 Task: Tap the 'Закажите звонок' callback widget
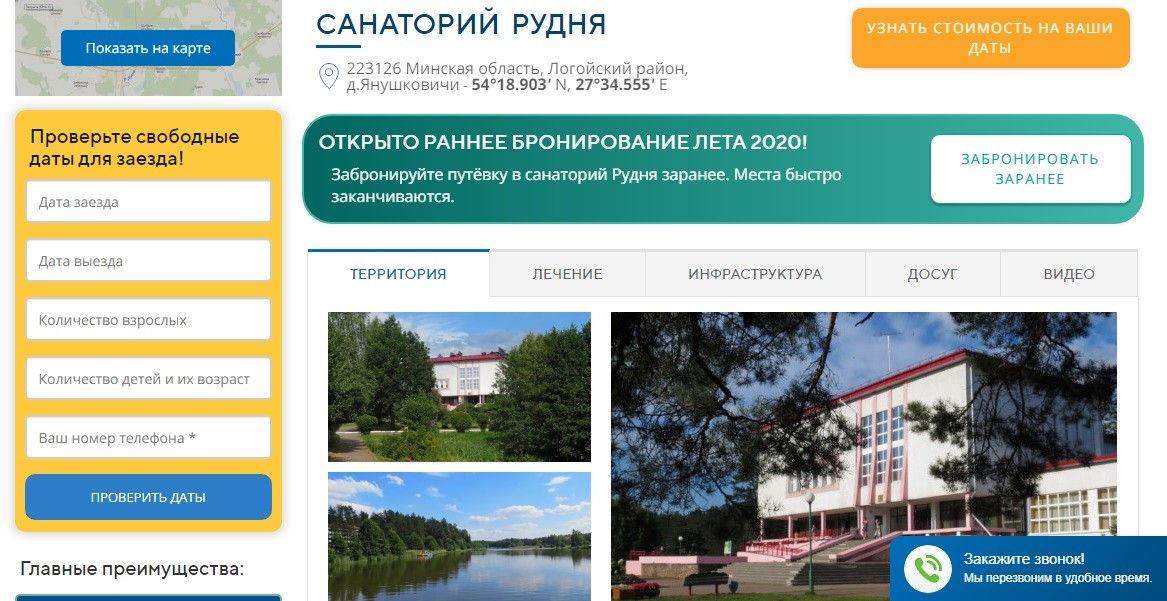pos(1028,568)
